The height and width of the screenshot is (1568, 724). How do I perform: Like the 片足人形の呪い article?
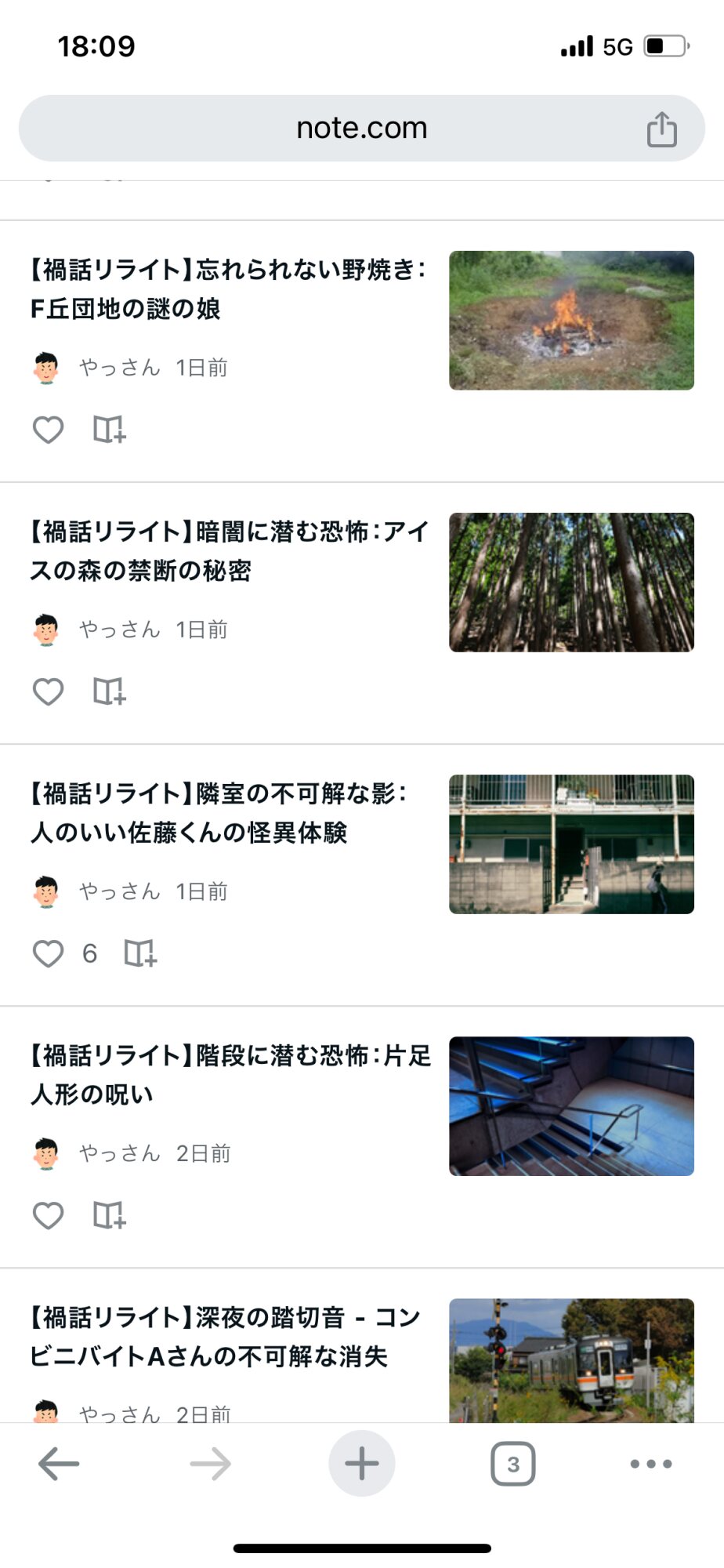(x=48, y=1215)
